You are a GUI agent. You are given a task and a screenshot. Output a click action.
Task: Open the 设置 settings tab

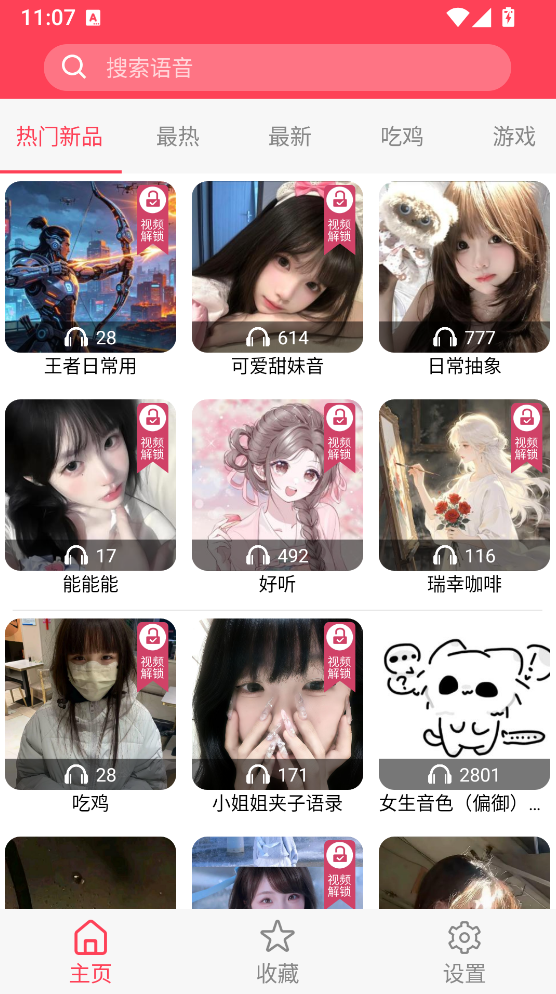(x=465, y=952)
